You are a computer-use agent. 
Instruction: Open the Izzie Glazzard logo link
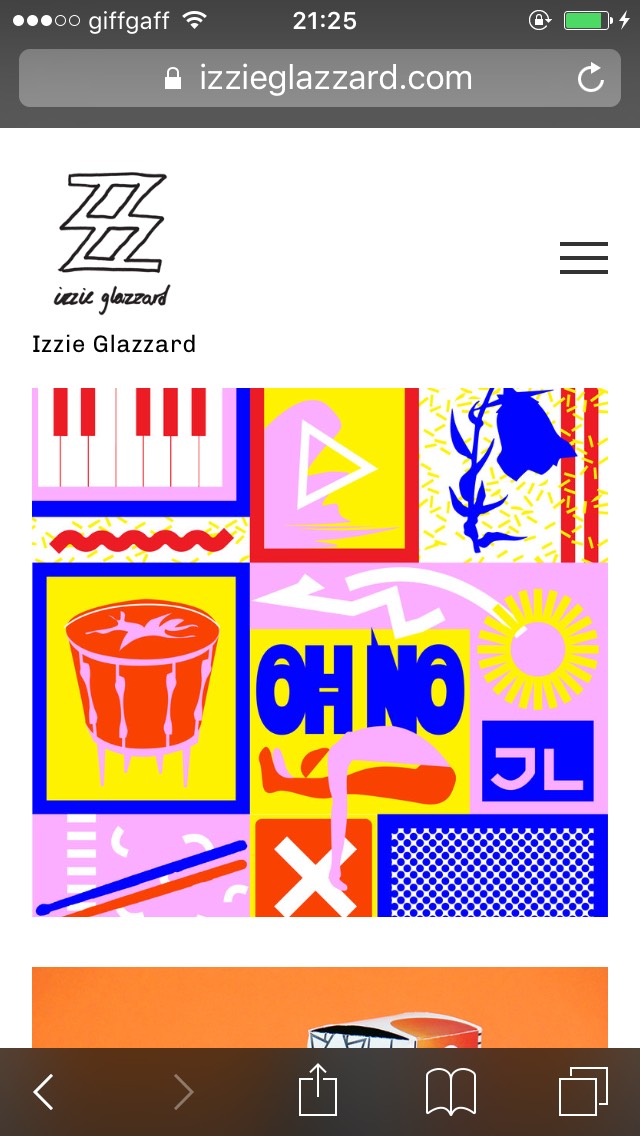click(x=112, y=240)
